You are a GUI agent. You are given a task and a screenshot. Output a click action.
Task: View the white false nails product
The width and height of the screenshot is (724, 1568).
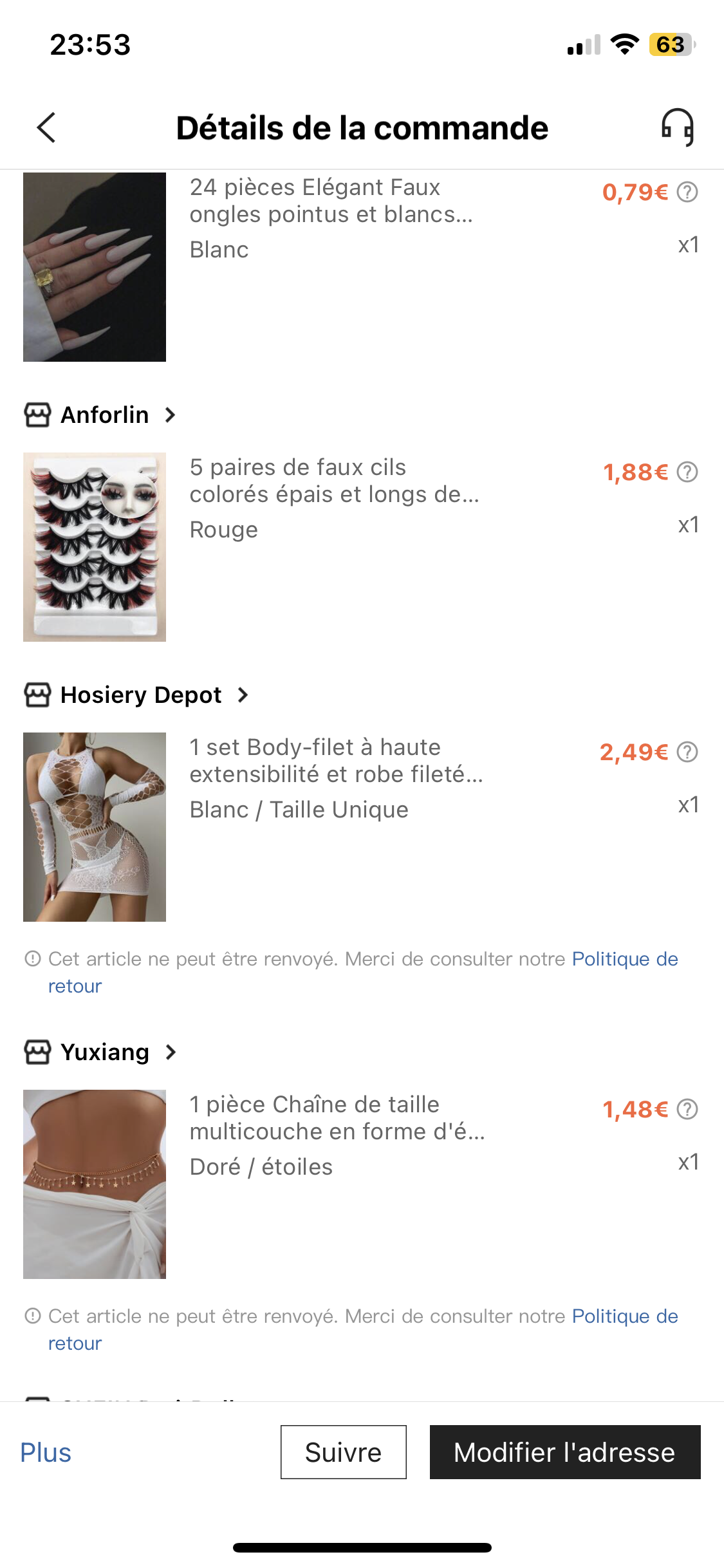tap(95, 267)
